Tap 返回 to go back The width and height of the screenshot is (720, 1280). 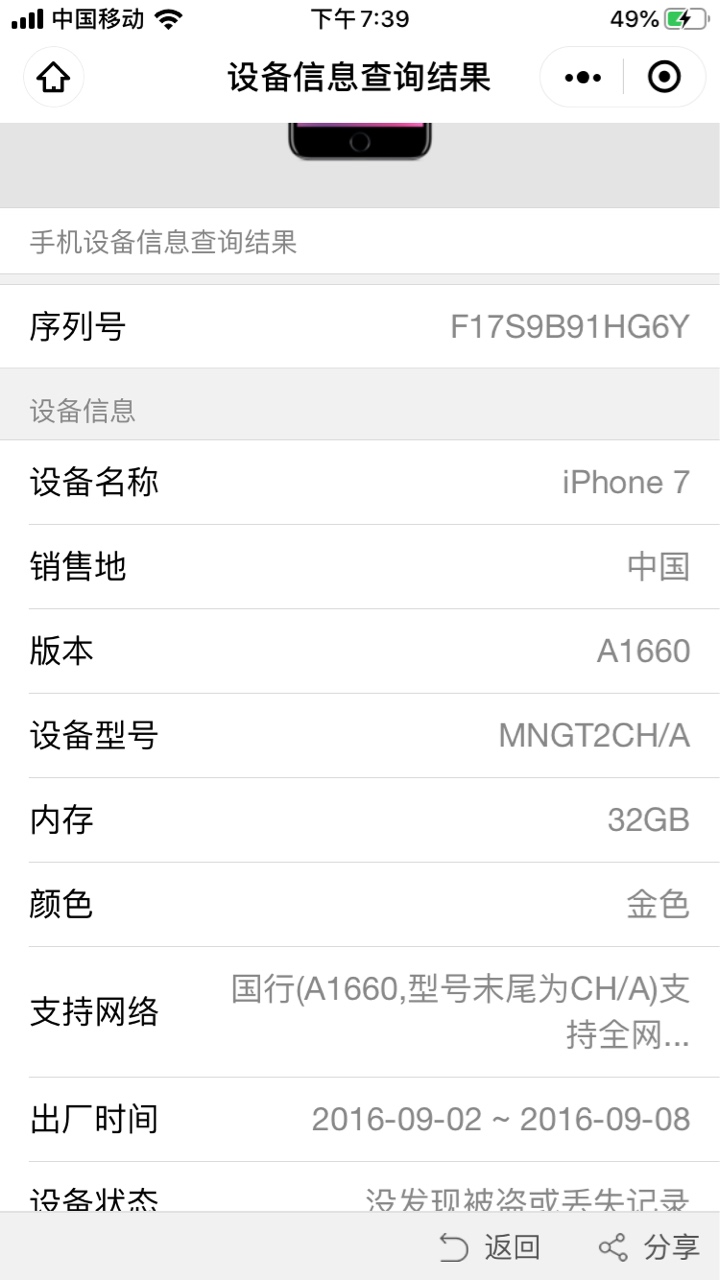point(490,1247)
